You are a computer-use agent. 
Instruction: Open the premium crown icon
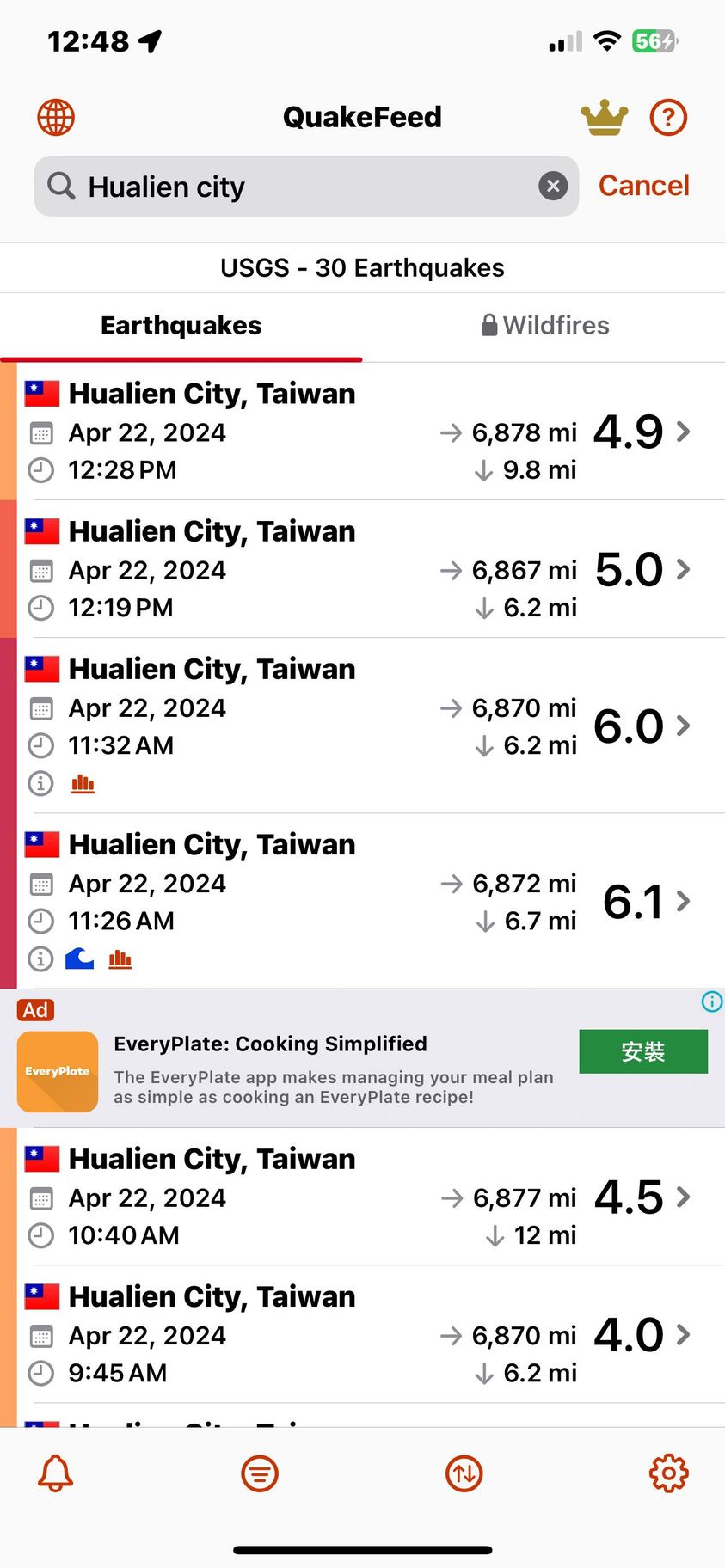(605, 117)
